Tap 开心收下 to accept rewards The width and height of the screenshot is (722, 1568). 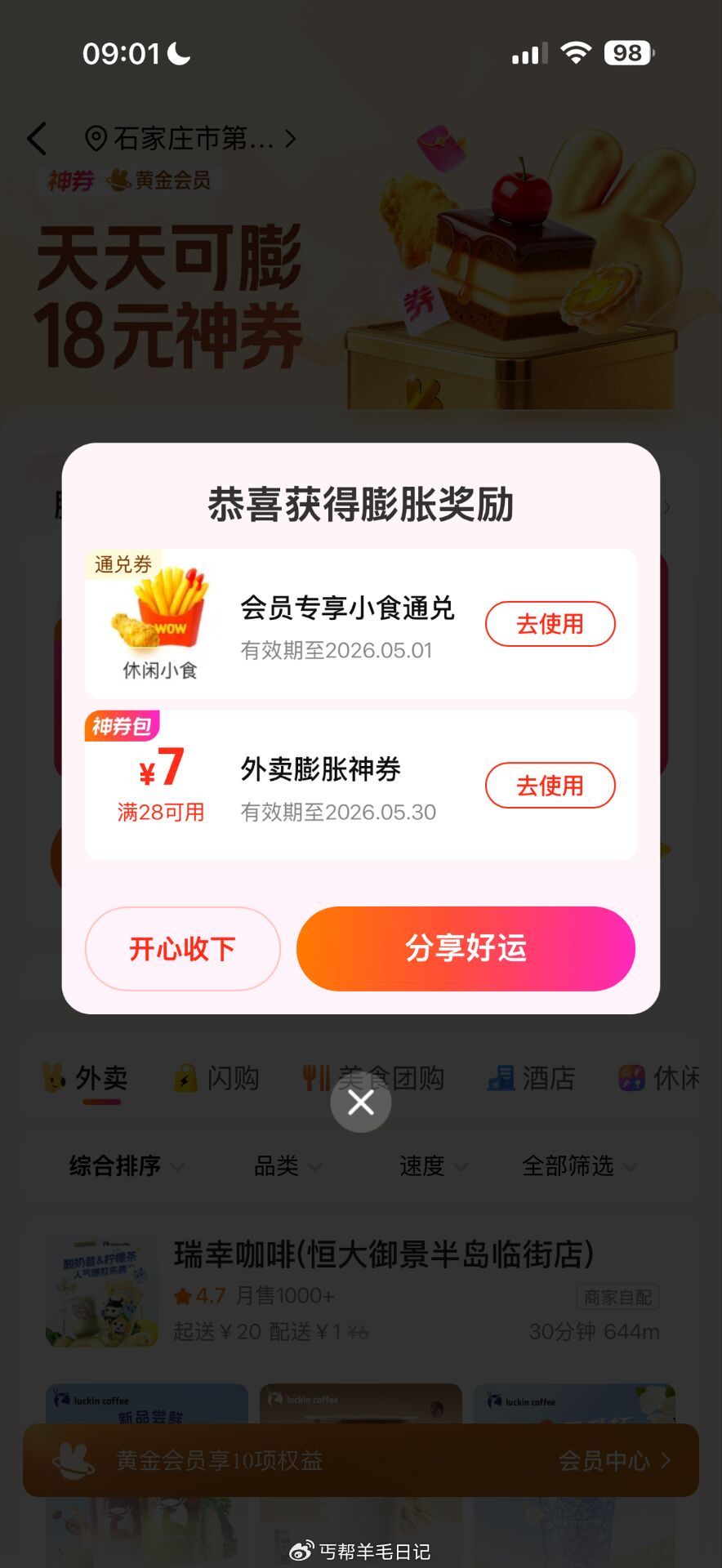coord(182,949)
